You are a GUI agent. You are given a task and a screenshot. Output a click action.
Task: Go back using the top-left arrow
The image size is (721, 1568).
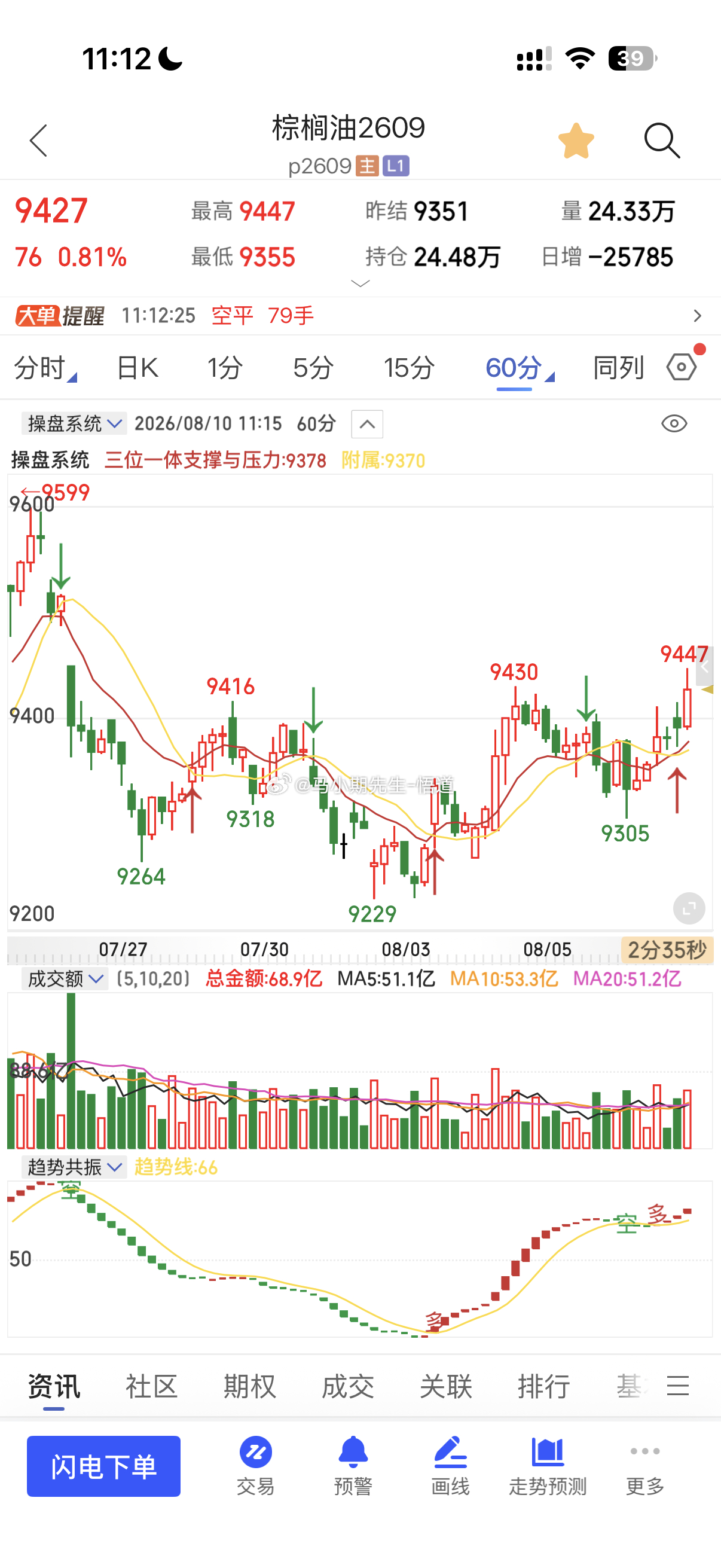coord(38,141)
